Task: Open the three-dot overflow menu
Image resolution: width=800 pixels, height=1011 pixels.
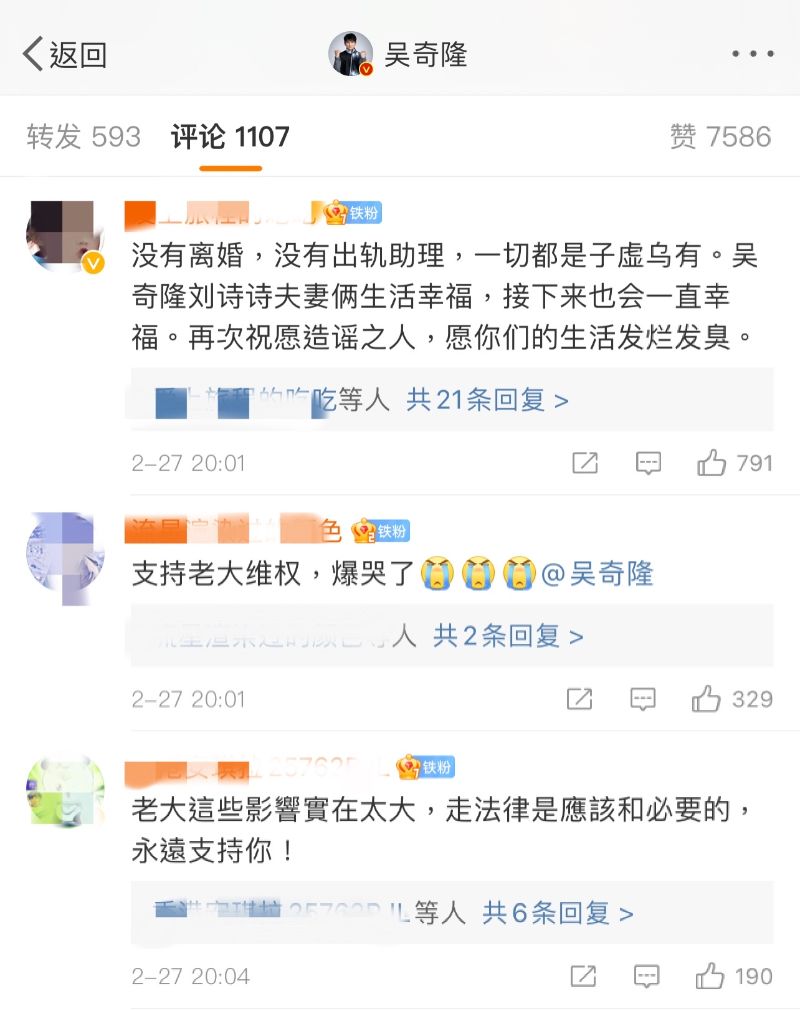Action: [752, 54]
